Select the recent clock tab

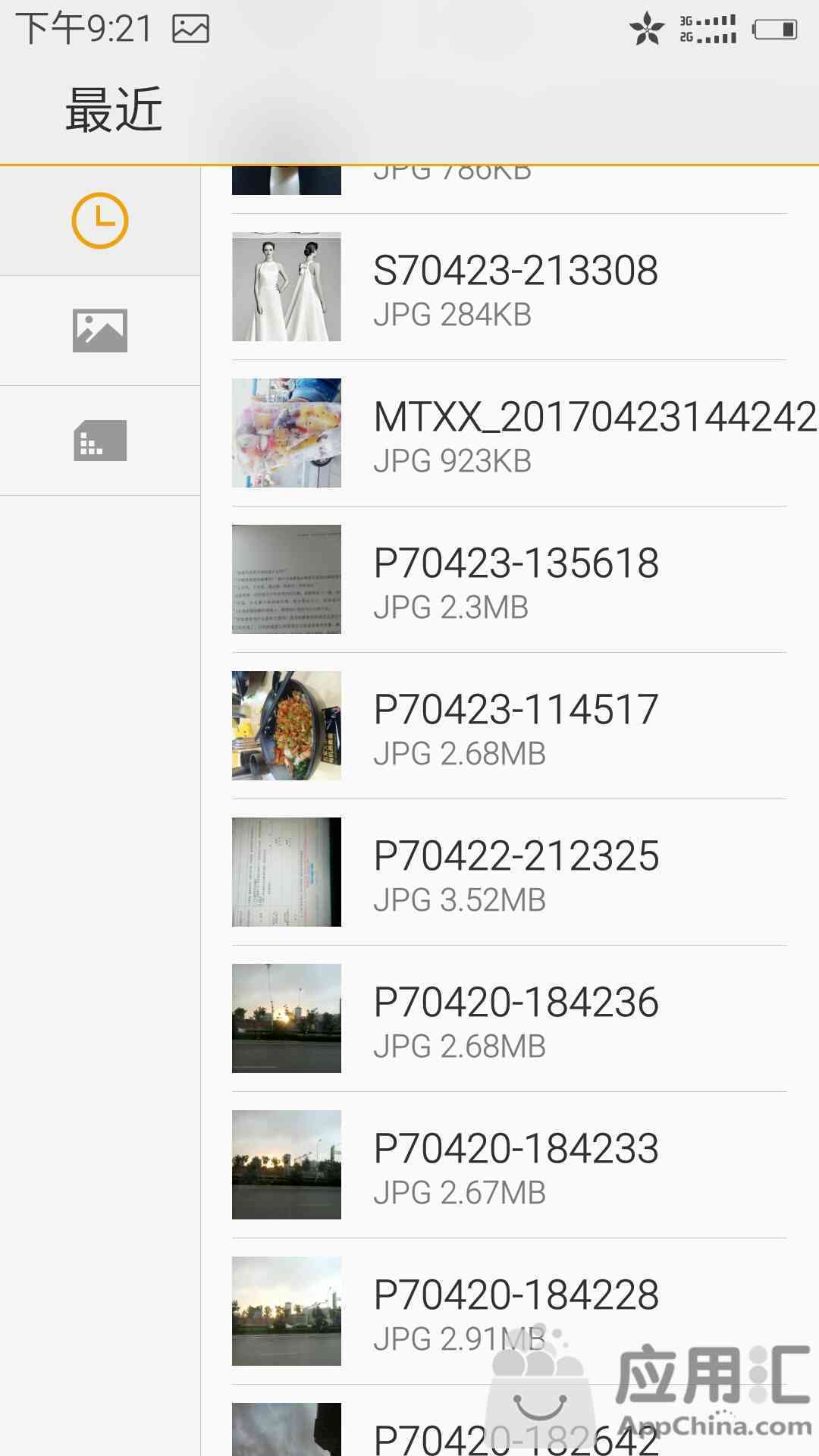coord(99,221)
